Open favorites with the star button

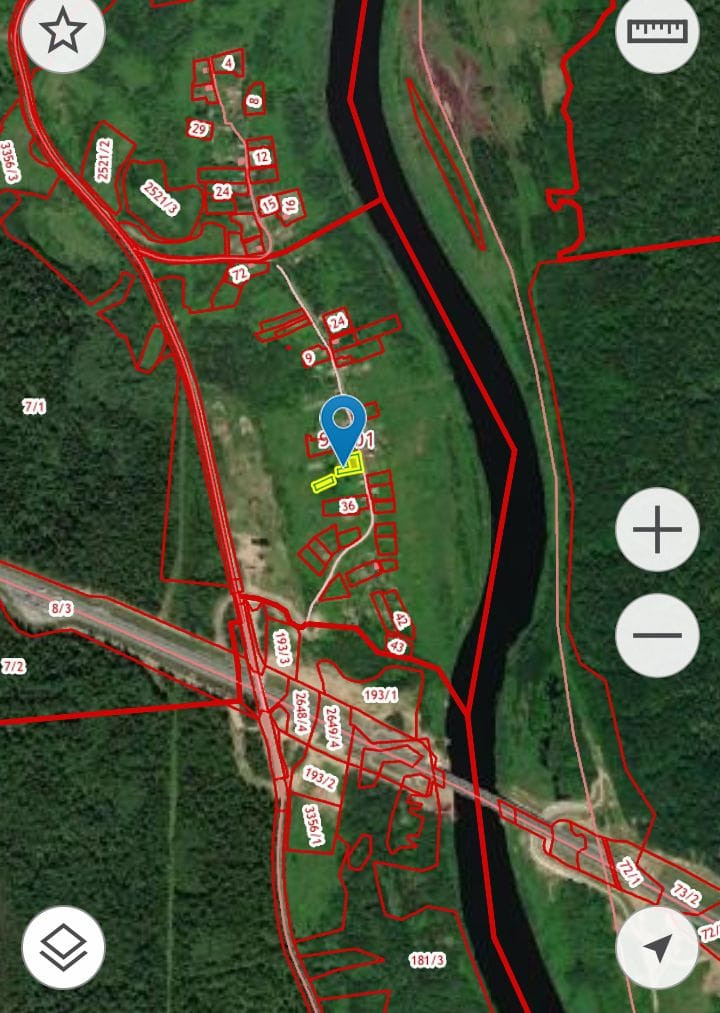63,33
